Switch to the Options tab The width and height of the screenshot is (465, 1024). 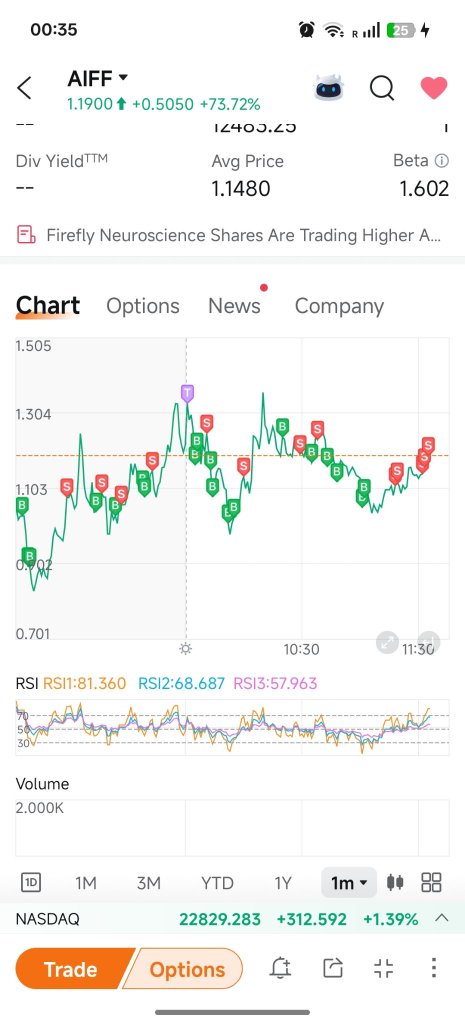(x=142, y=306)
